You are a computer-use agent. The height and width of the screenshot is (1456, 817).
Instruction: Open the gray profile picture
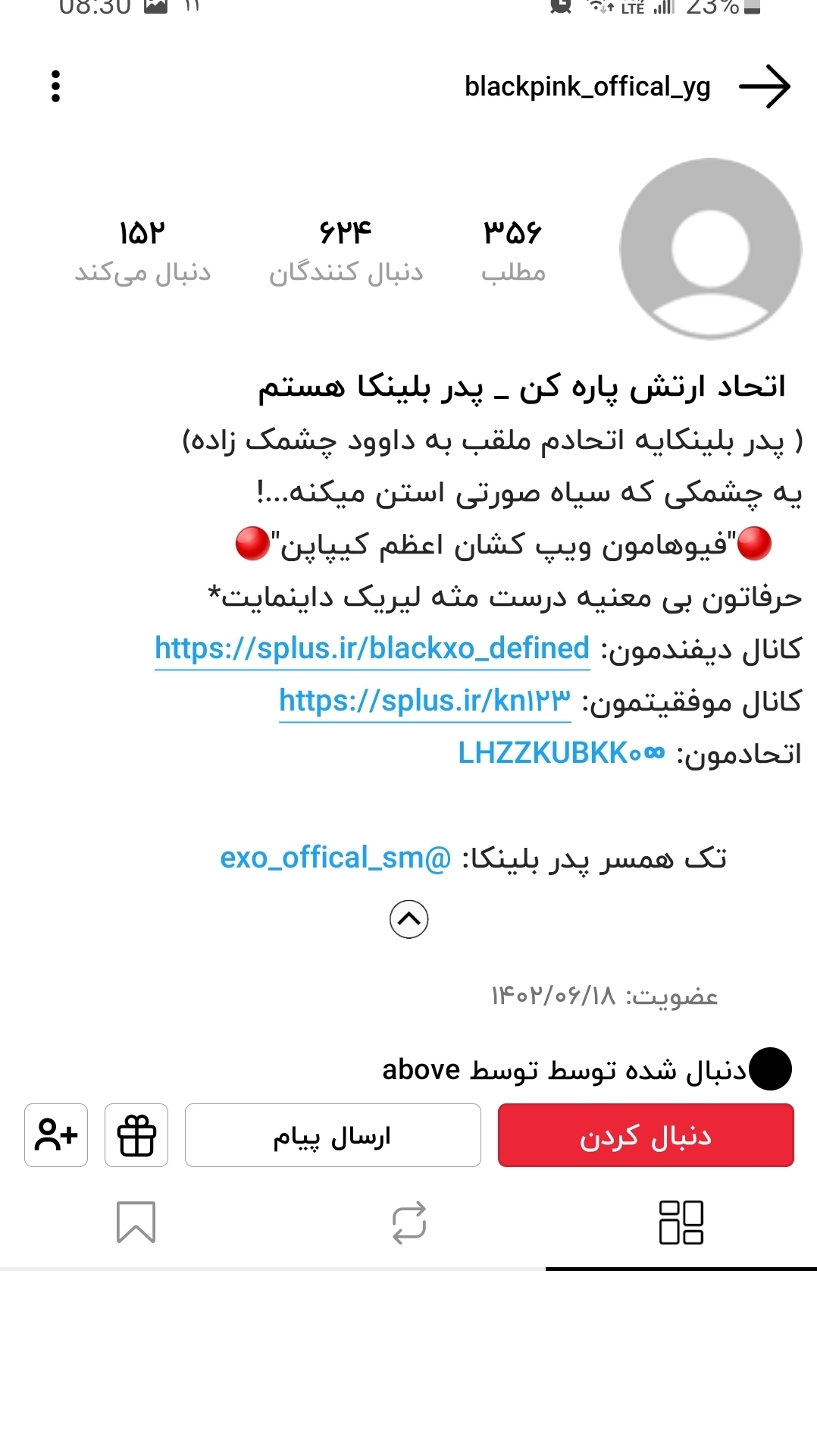(710, 249)
